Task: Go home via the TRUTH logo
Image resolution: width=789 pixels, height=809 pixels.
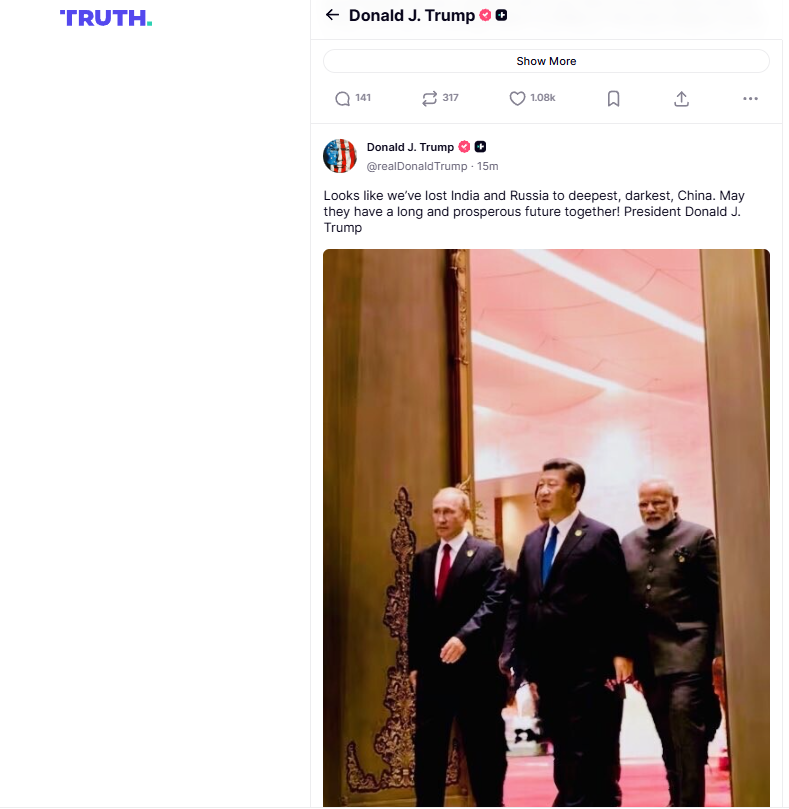Action: click(106, 18)
